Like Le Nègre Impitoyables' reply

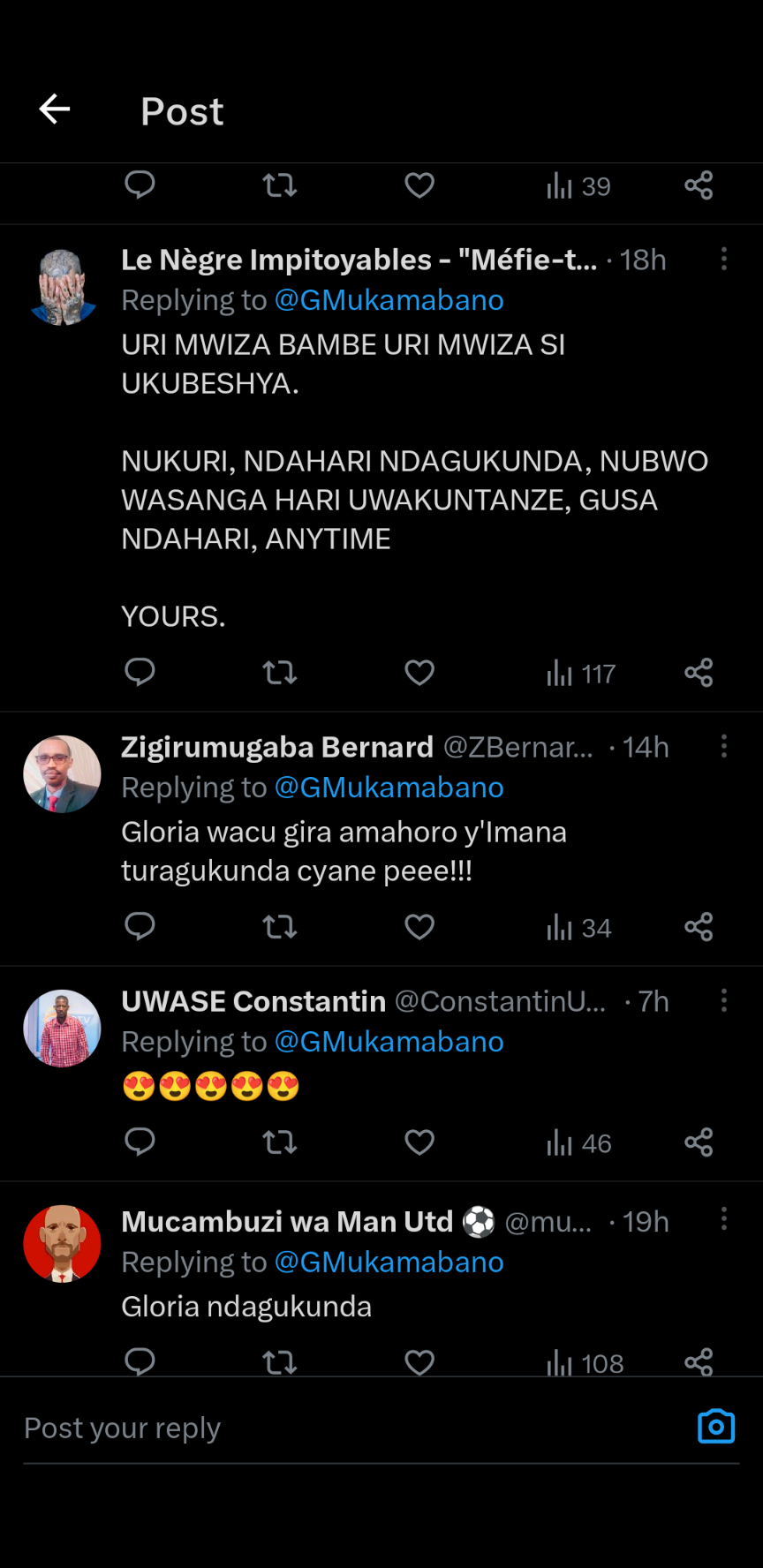point(419,673)
